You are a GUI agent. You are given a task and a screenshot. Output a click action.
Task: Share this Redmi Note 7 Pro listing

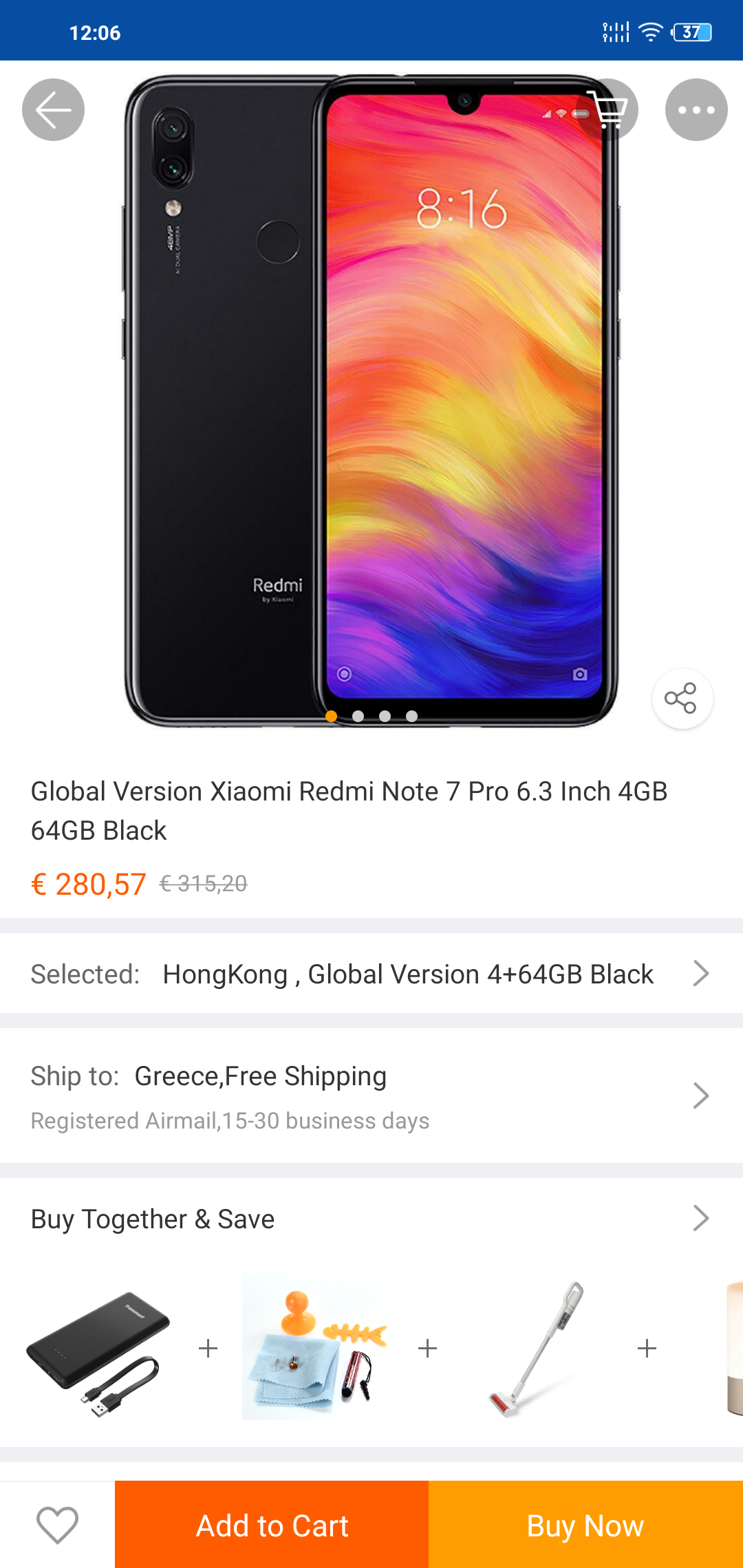[682, 699]
